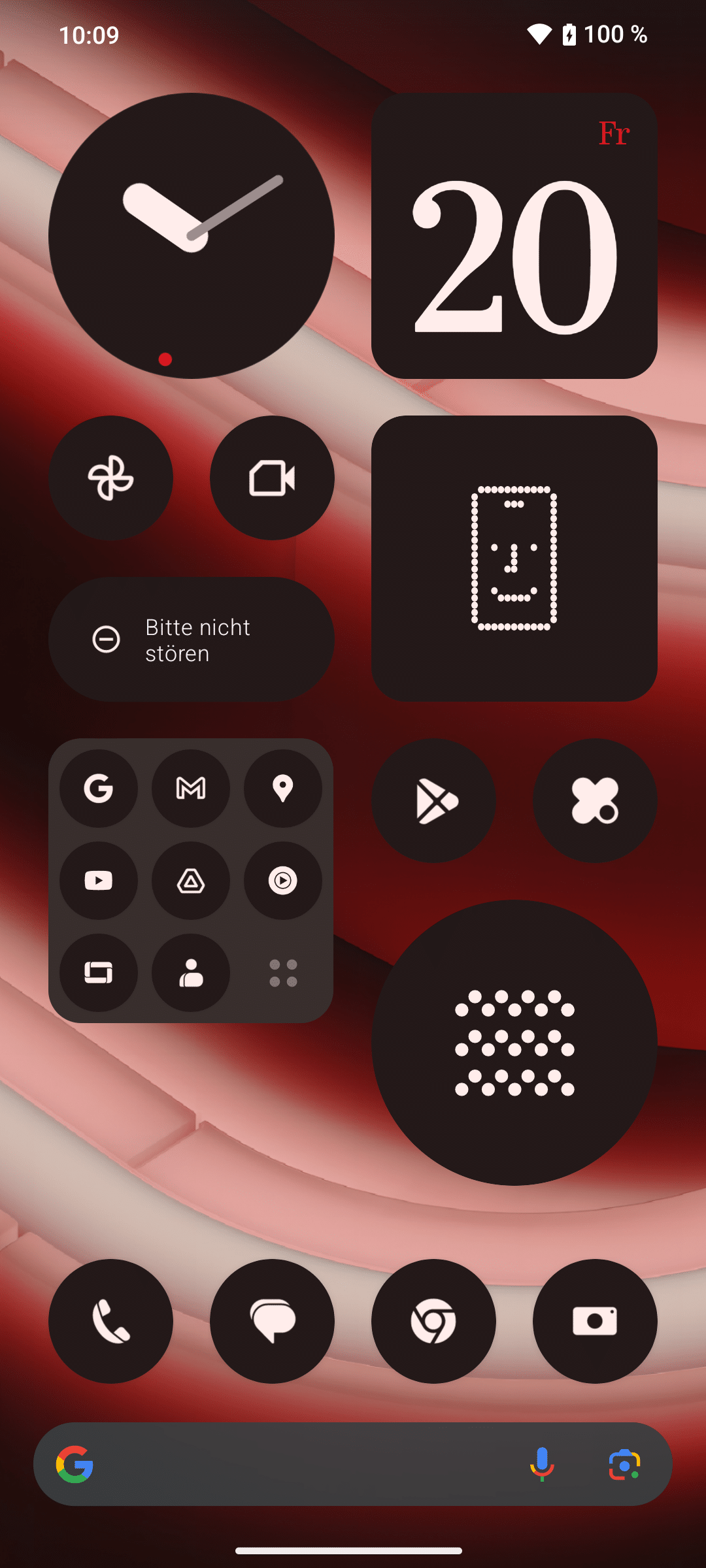Image resolution: width=706 pixels, height=1568 pixels.
Task: Open the contacts person icon
Action: (x=191, y=973)
